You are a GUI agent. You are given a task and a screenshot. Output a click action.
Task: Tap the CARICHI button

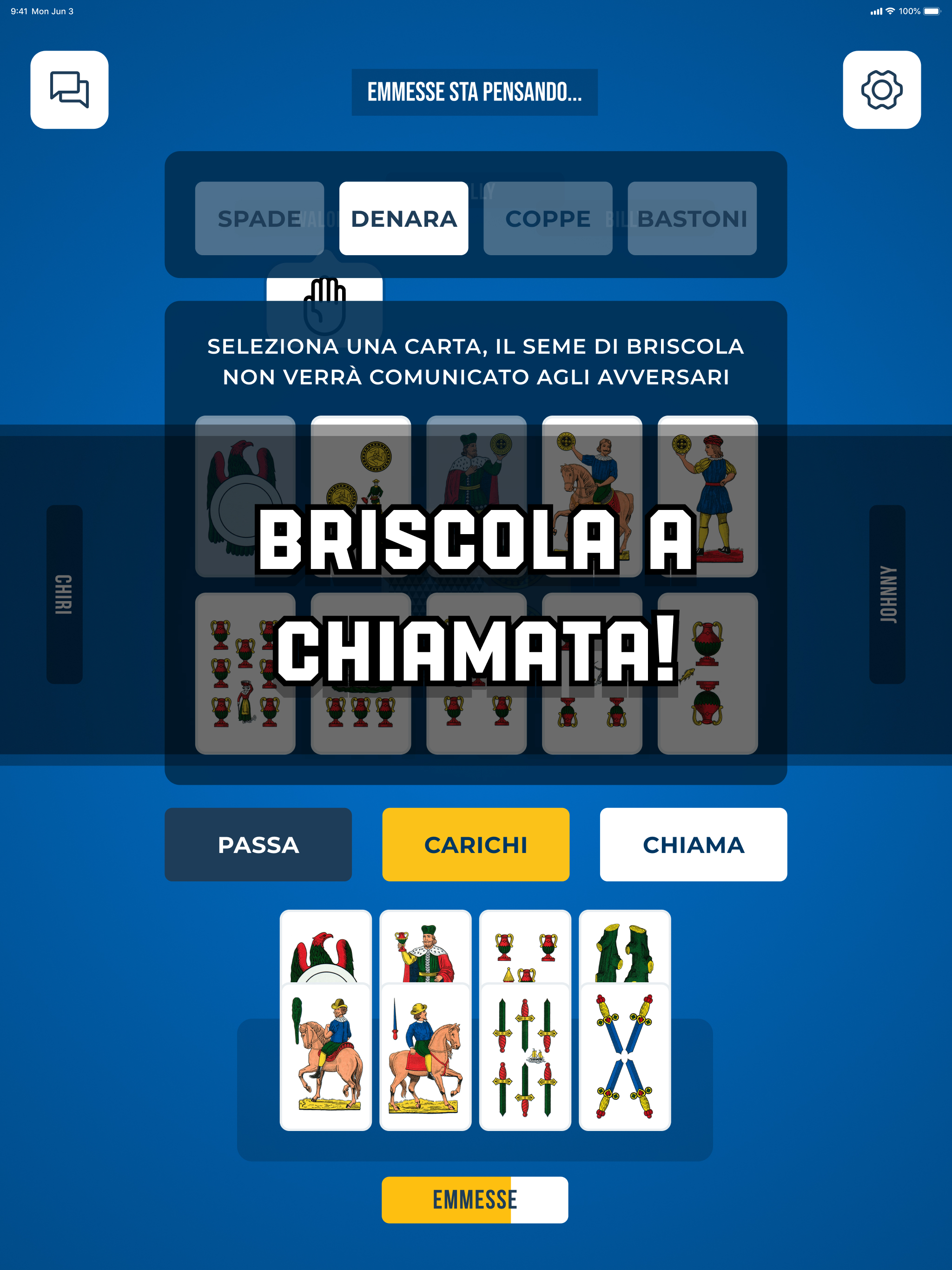pyautogui.click(x=476, y=845)
